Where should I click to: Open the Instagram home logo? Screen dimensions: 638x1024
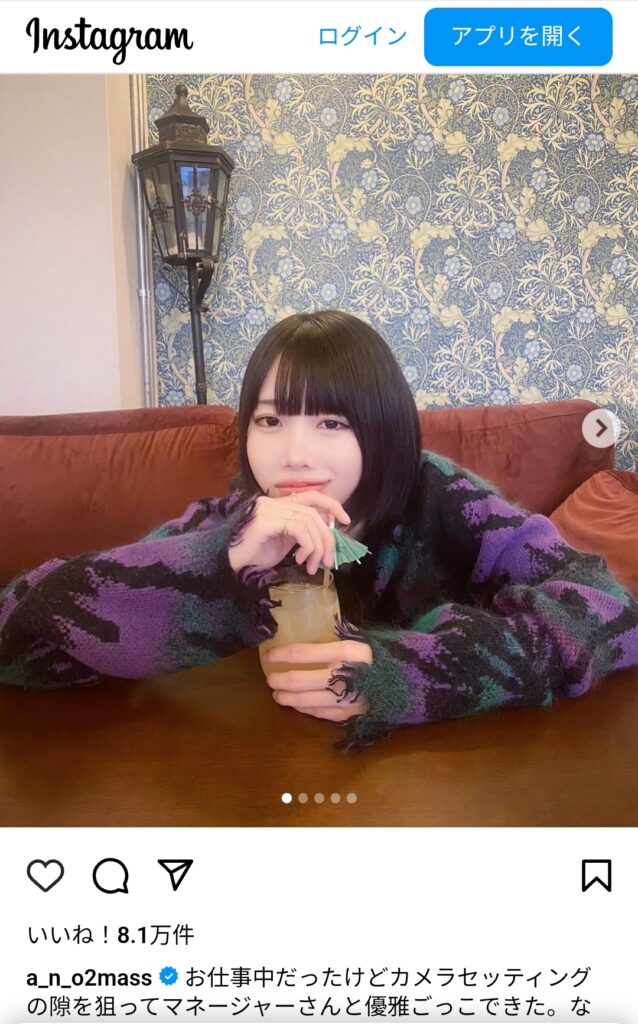tap(109, 38)
